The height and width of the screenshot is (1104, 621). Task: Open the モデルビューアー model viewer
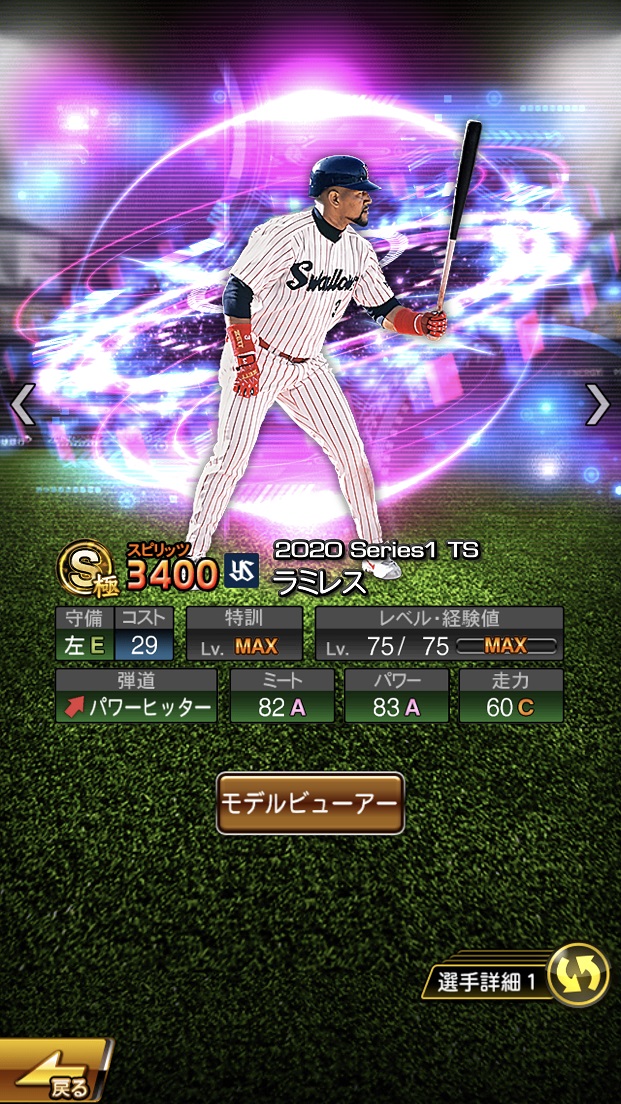click(x=310, y=803)
